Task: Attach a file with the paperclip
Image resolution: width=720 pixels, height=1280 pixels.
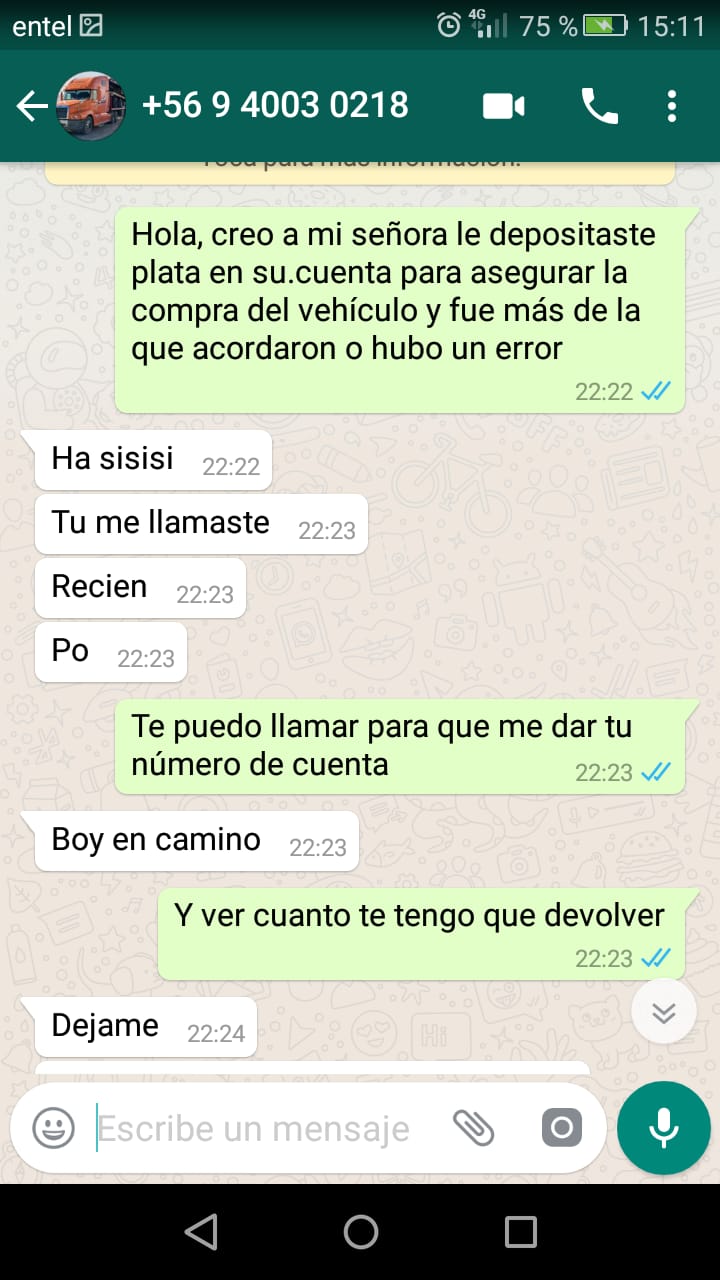Action: click(x=474, y=1129)
